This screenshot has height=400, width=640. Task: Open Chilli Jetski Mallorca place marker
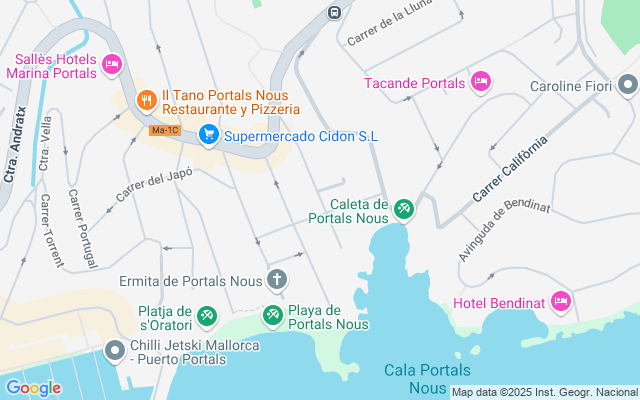(x=115, y=351)
